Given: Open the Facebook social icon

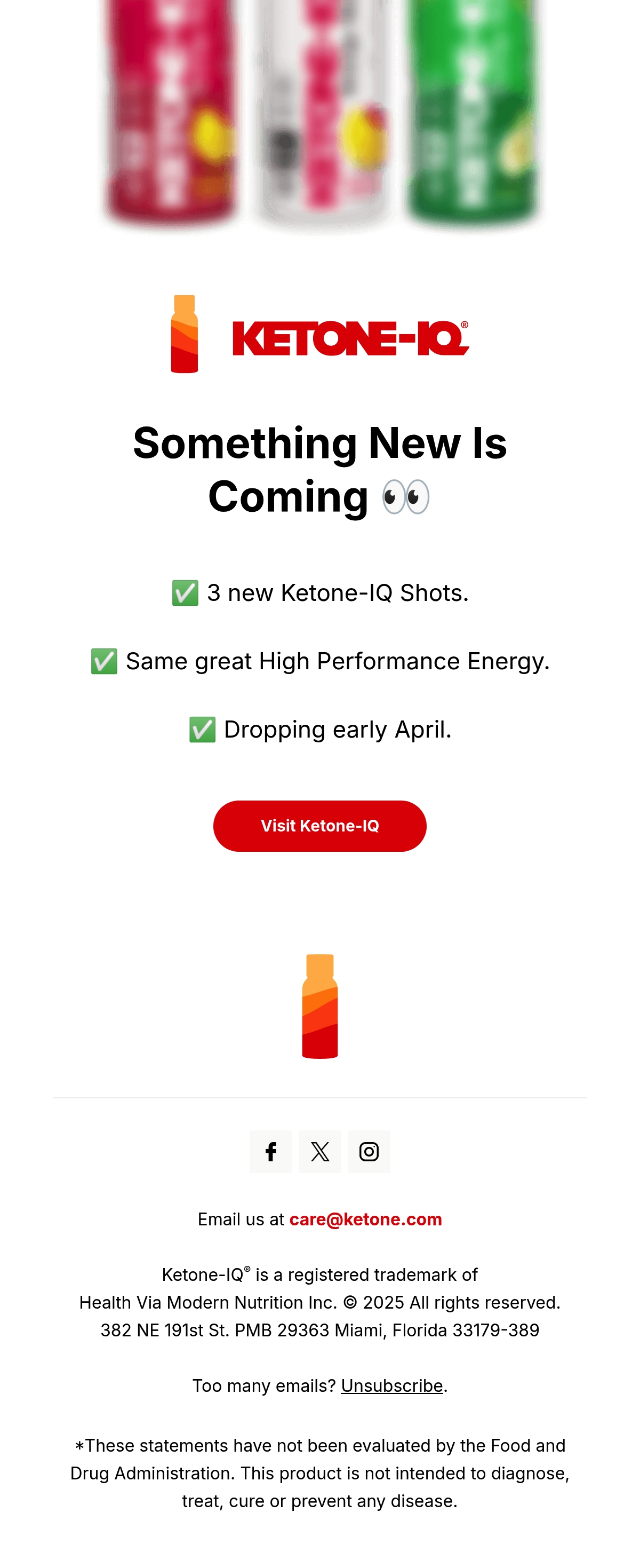Looking at the screenshot, I should tap(271, 1151).
